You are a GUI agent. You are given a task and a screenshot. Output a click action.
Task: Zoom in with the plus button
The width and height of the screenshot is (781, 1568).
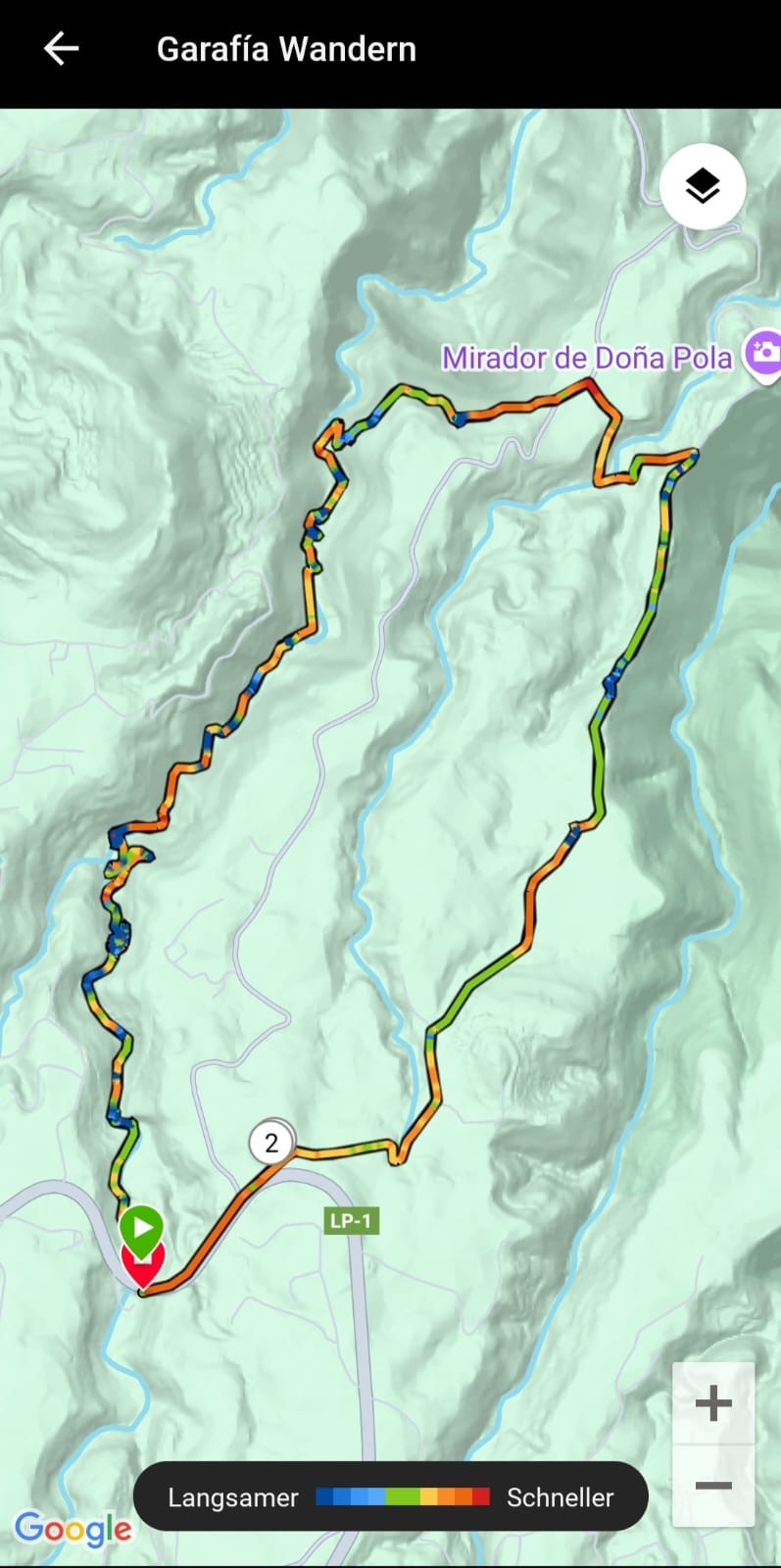[x=713, y=1403]
